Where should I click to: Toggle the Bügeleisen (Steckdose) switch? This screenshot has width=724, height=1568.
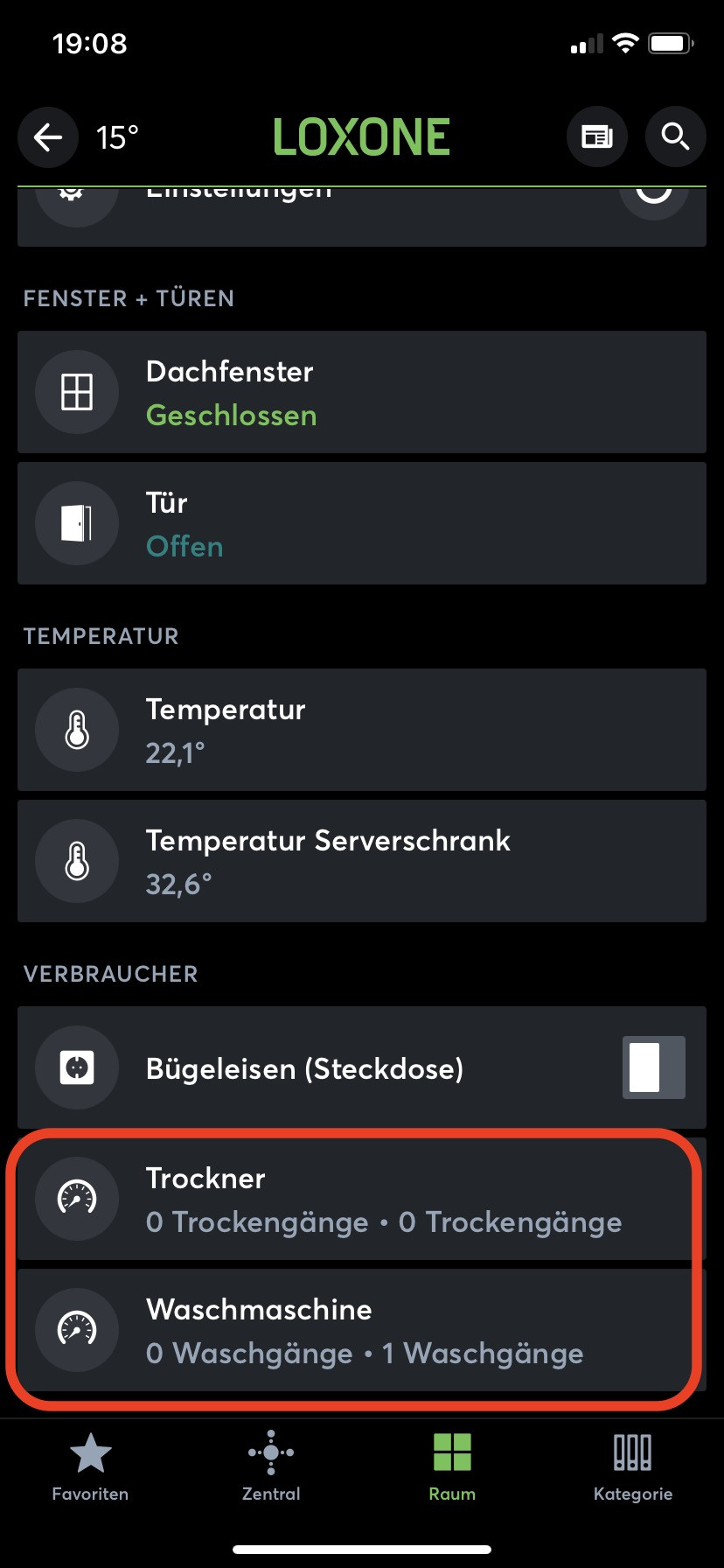click(653, 1067)
